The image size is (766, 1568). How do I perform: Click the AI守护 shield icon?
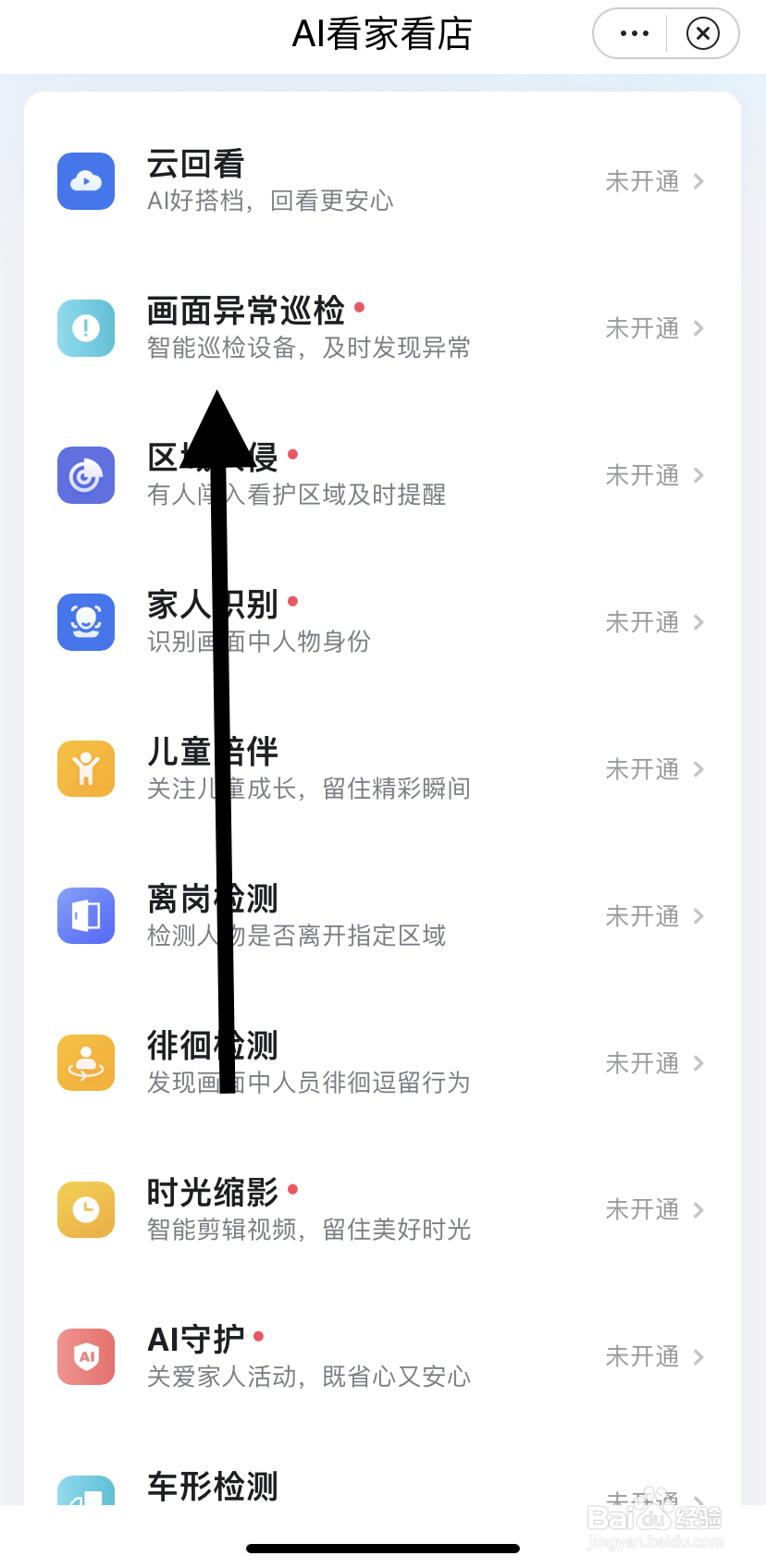[85, 1356]
